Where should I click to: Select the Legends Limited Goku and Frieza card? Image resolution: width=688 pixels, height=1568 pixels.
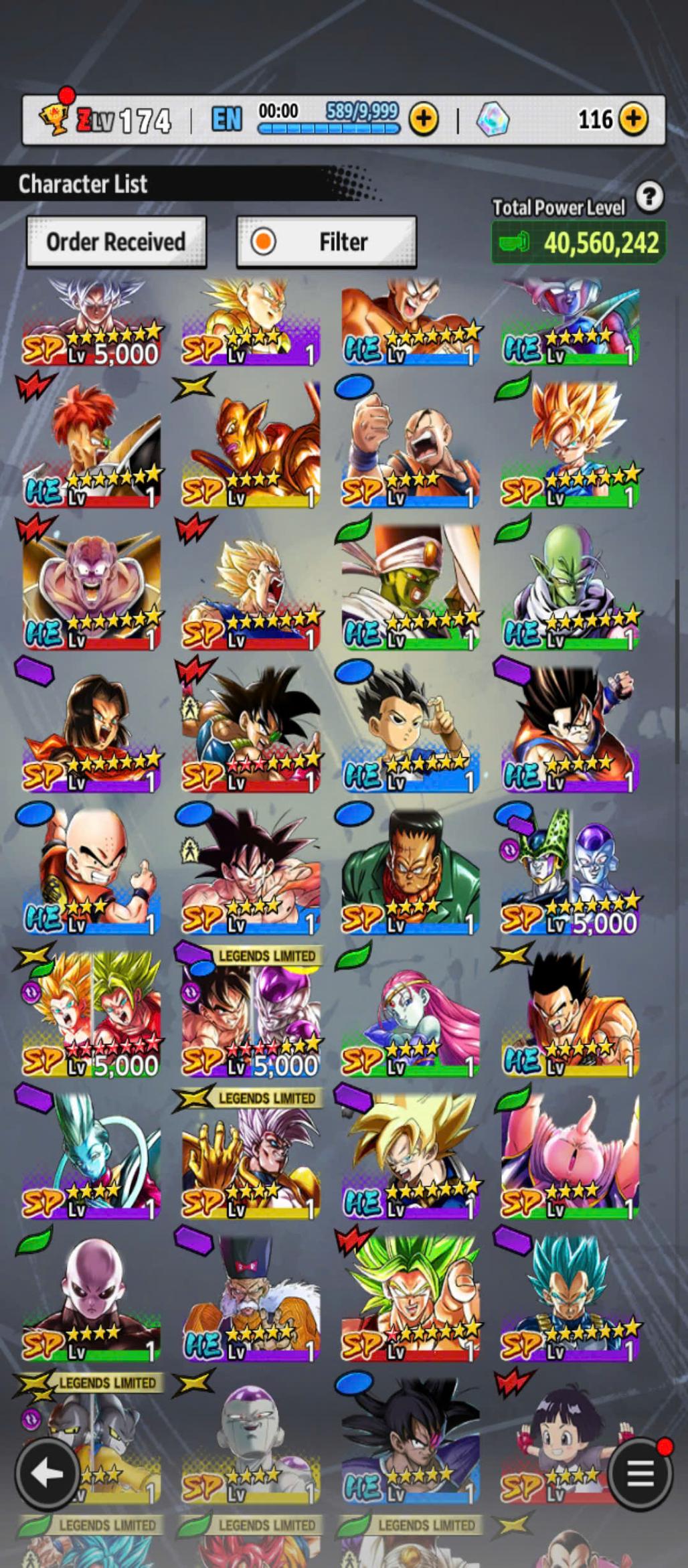pyautogui.click(x=250, y=1011)
